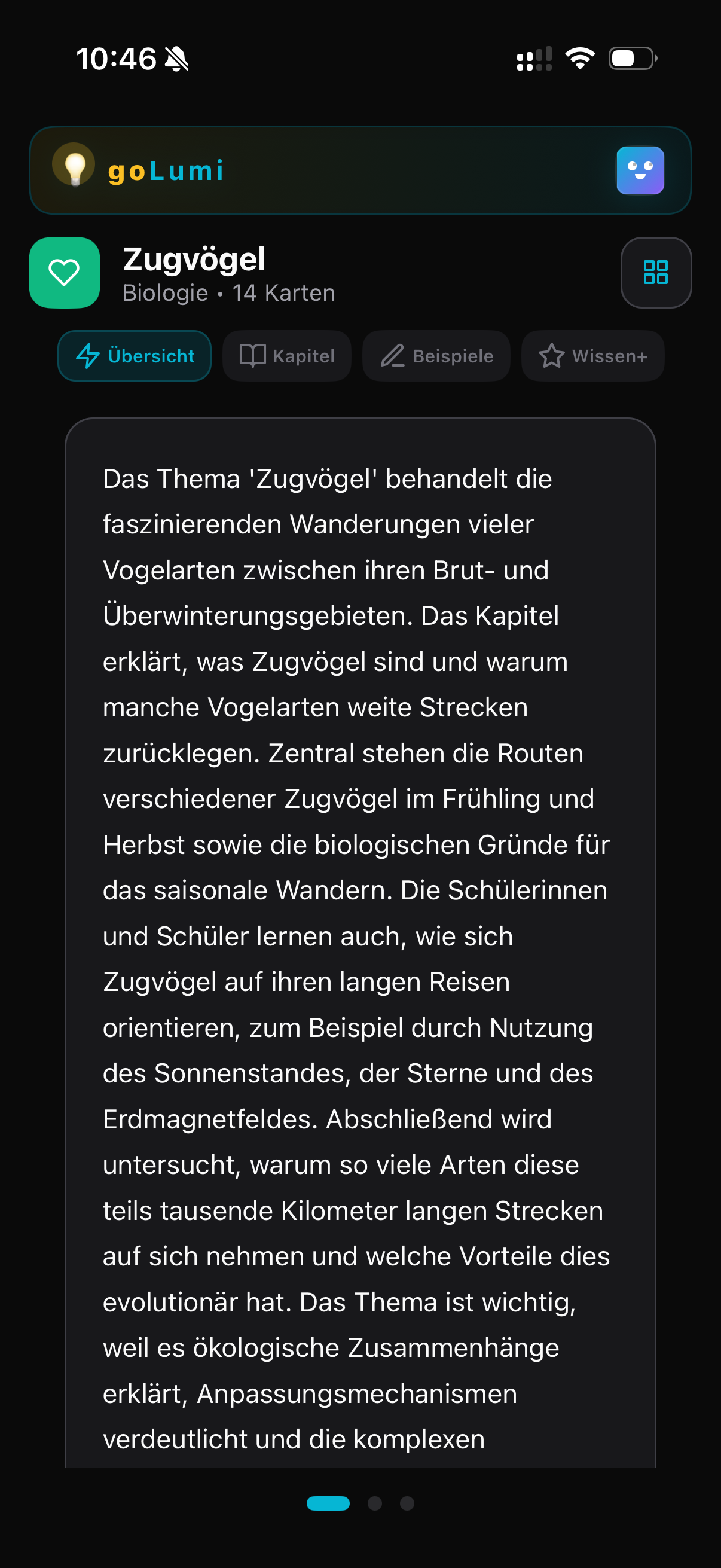This screenshot has width=721, height=1568.
Task: Activate the Übersicht tab
Action: click(134, 355)
